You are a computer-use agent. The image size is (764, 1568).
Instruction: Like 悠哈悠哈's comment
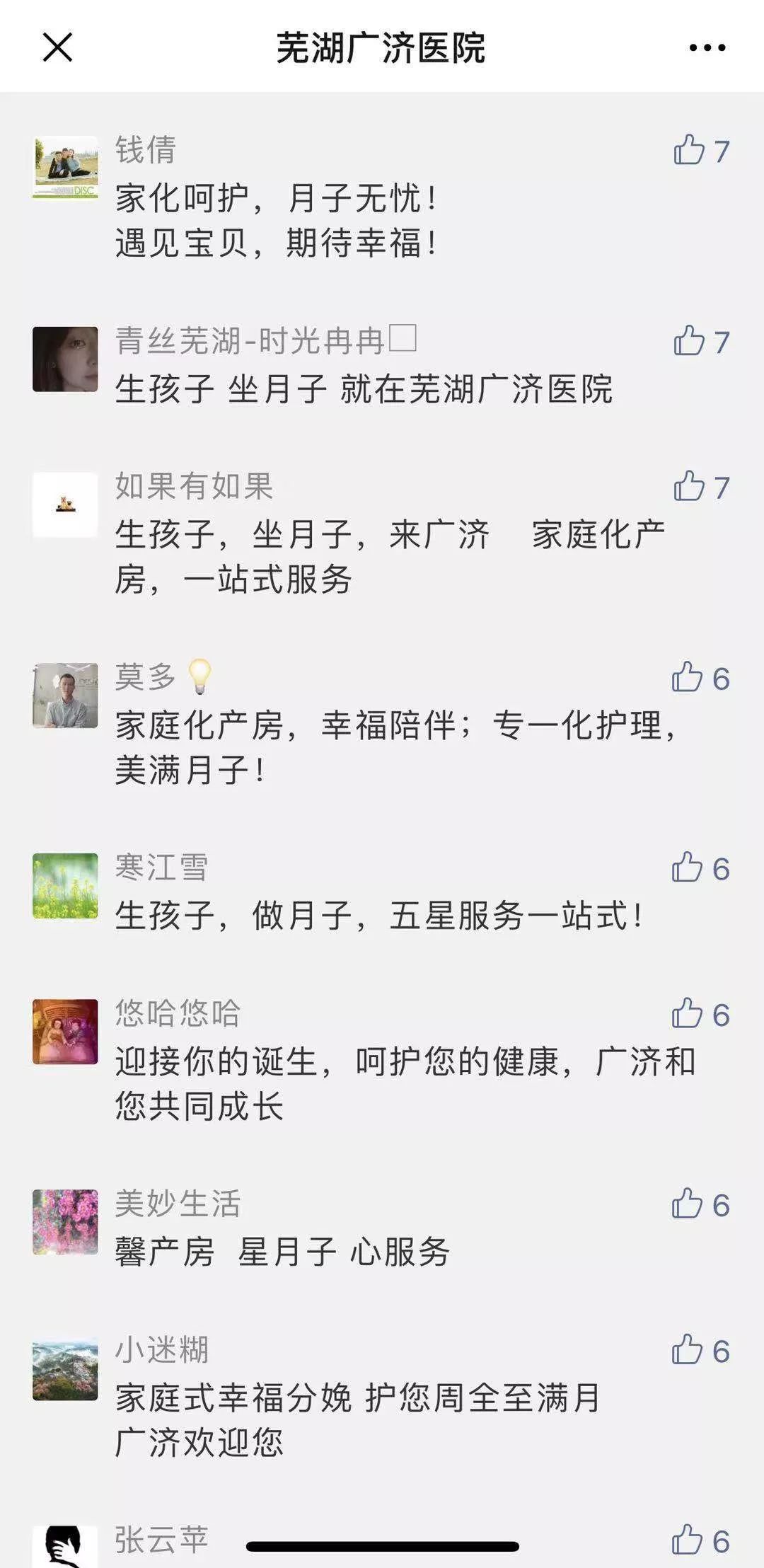click(688, 1014)
